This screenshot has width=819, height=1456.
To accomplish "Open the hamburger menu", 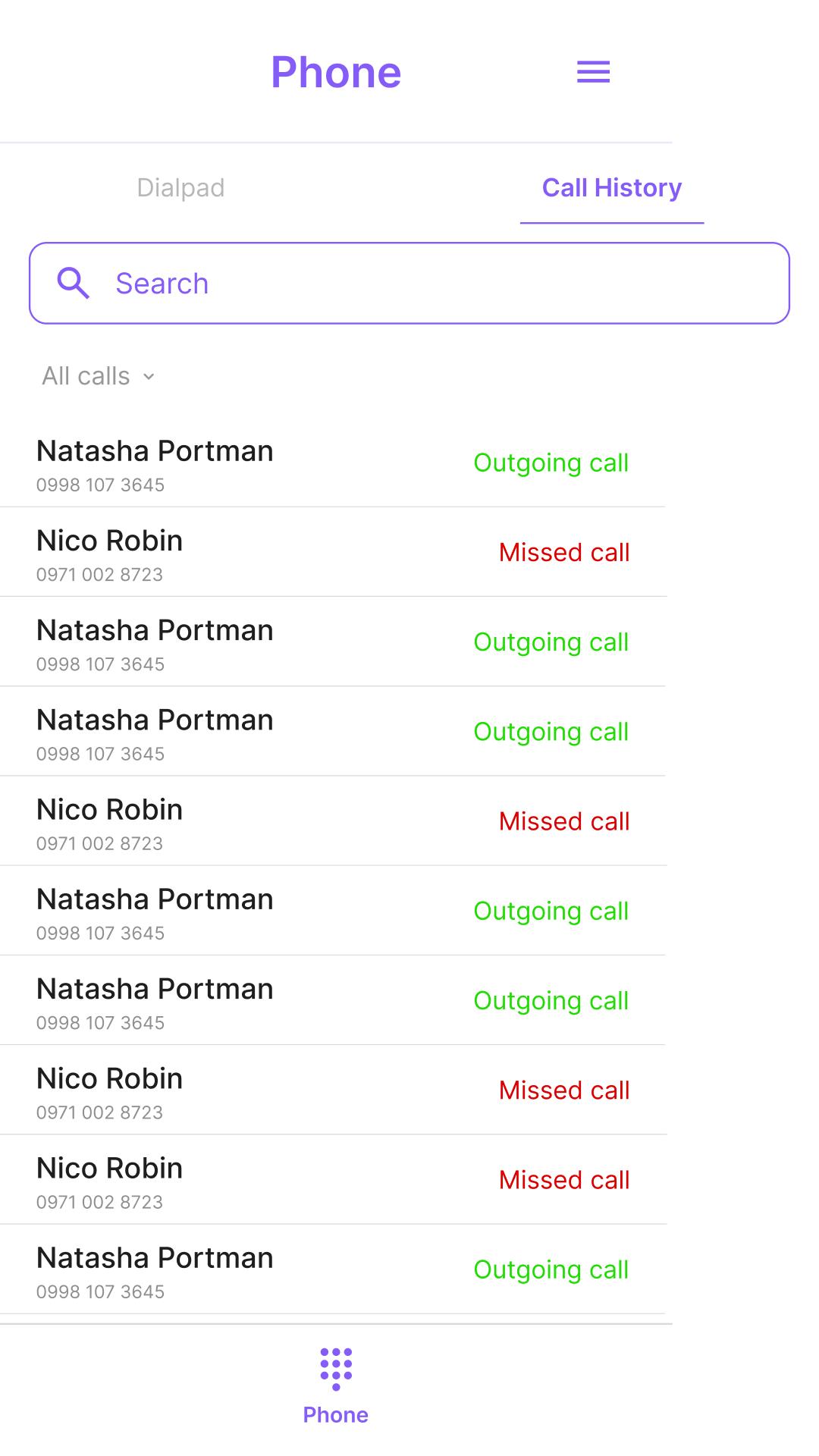I will click(x=593, y=72).
